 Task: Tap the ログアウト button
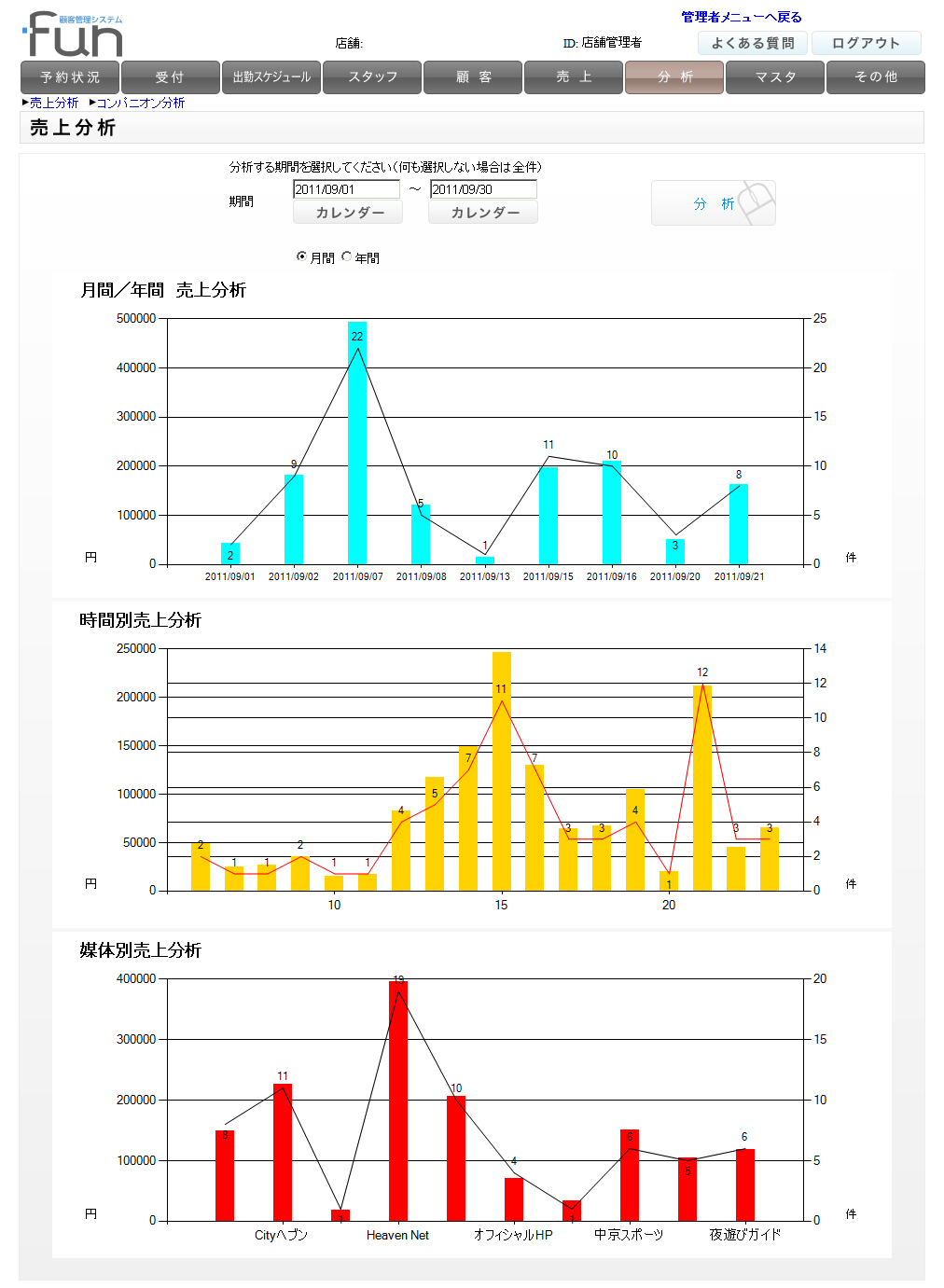pos(866,43)
